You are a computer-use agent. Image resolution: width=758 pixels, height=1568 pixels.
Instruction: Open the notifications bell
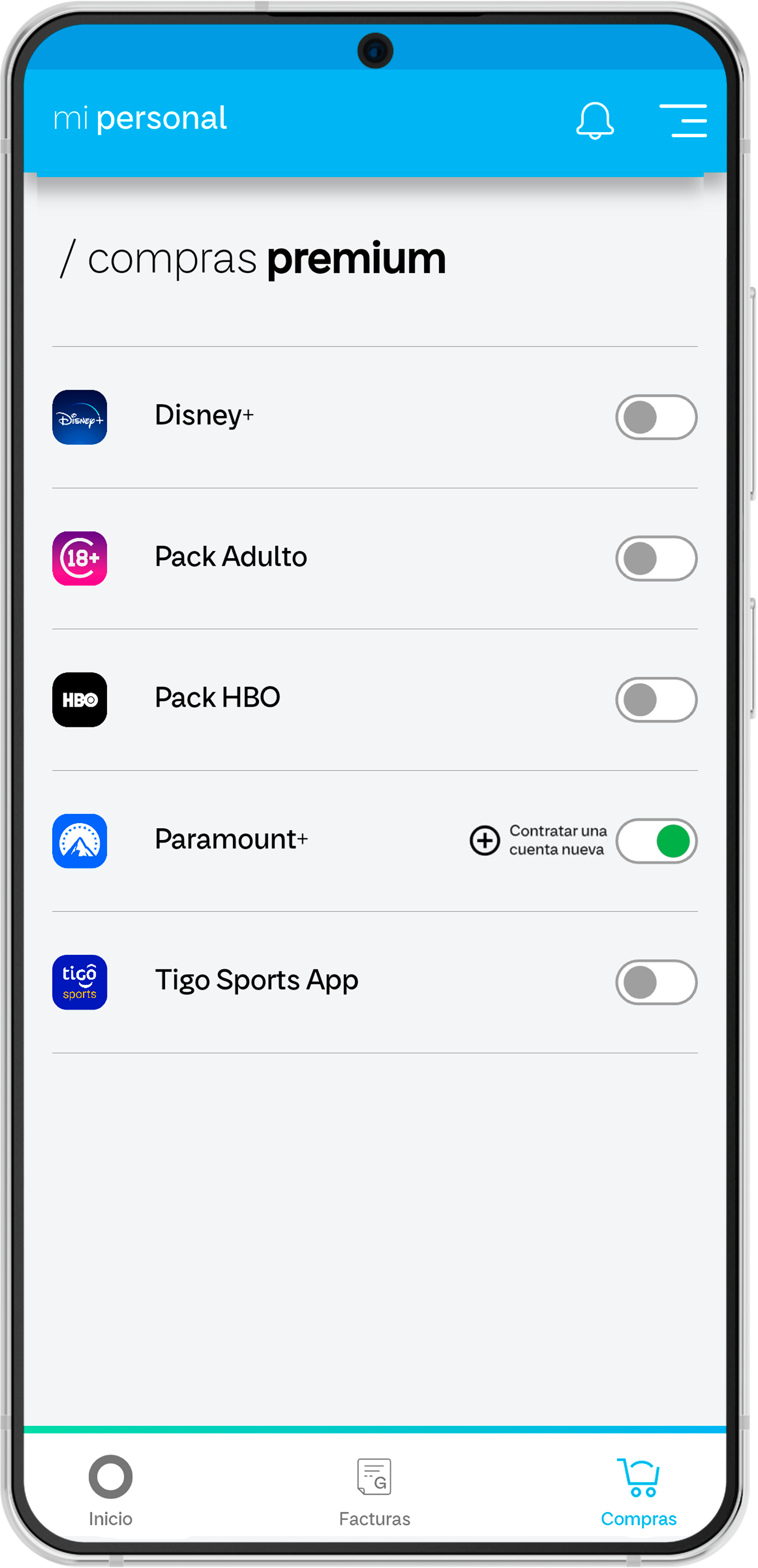595,120
